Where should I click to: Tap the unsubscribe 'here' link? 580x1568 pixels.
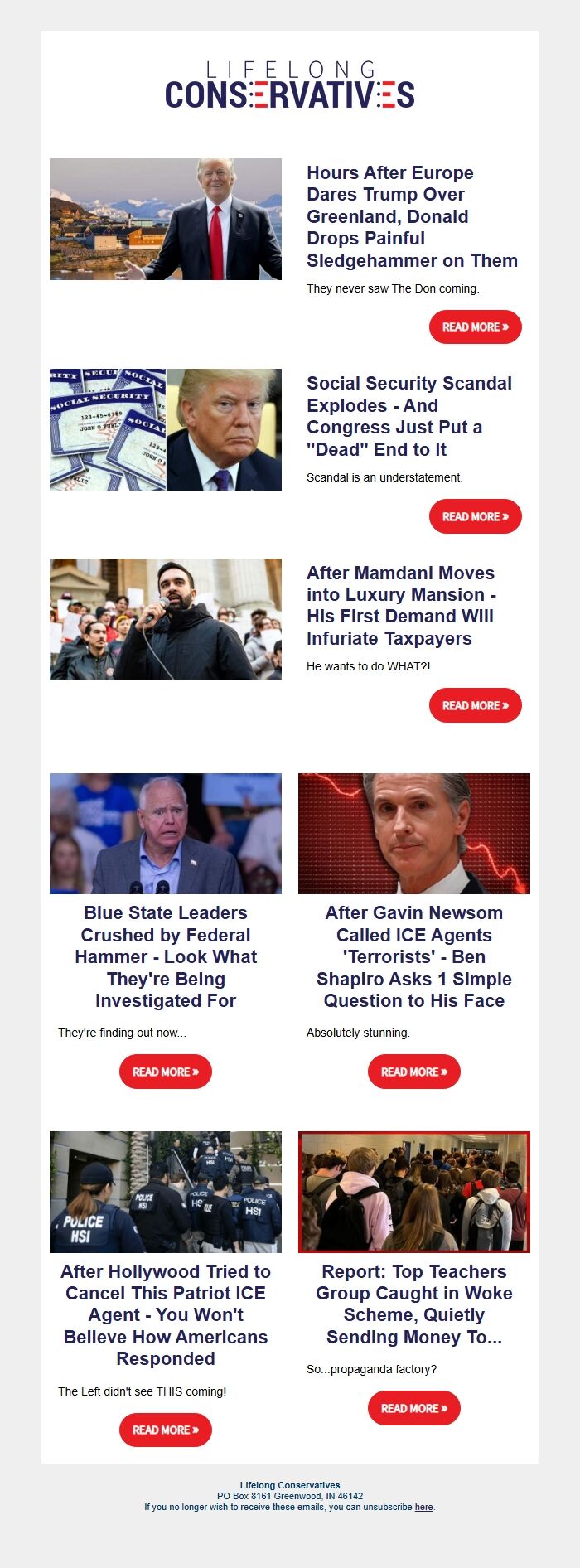[x=423, y=1507]
